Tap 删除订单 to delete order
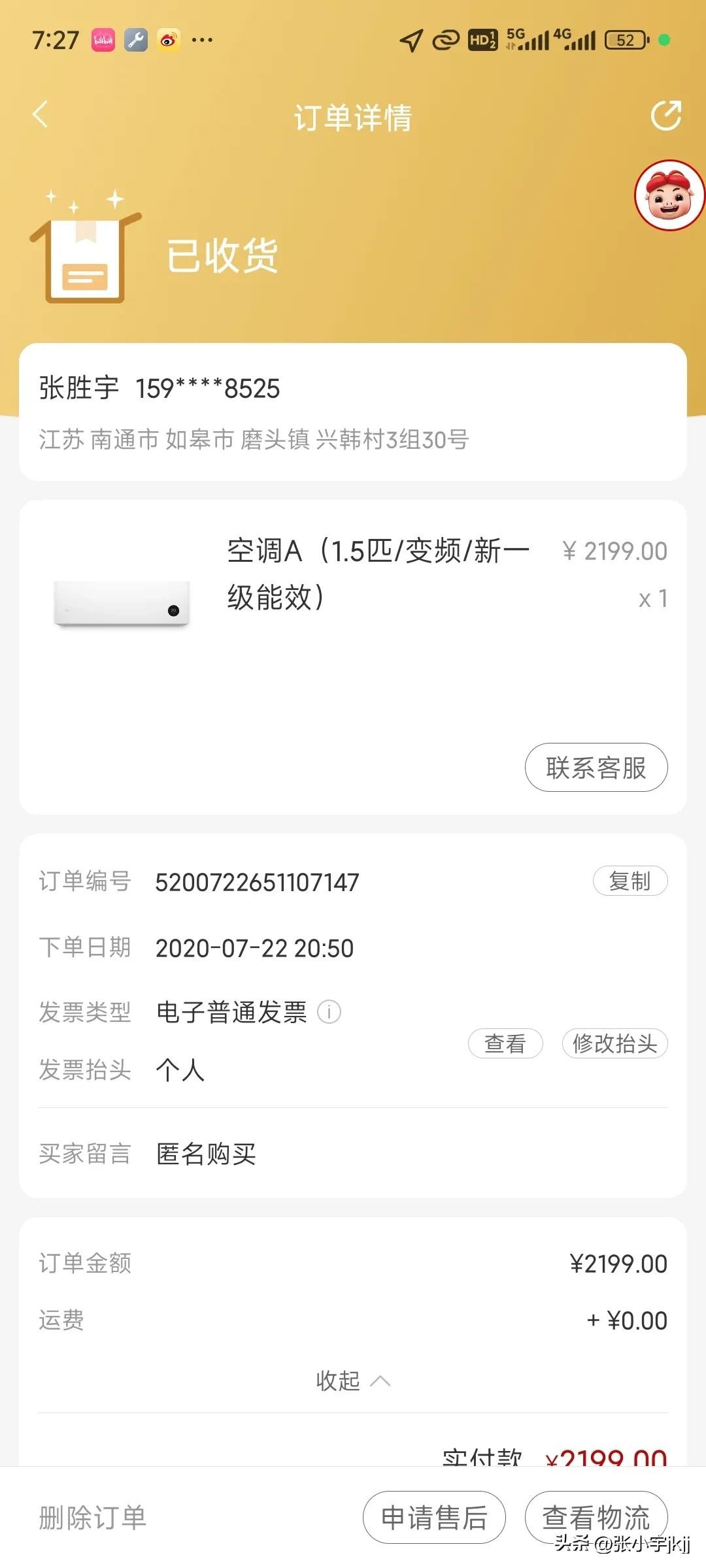This screenshot has height=1568, width=706. pyautogui.click(x=93, y=1517)
